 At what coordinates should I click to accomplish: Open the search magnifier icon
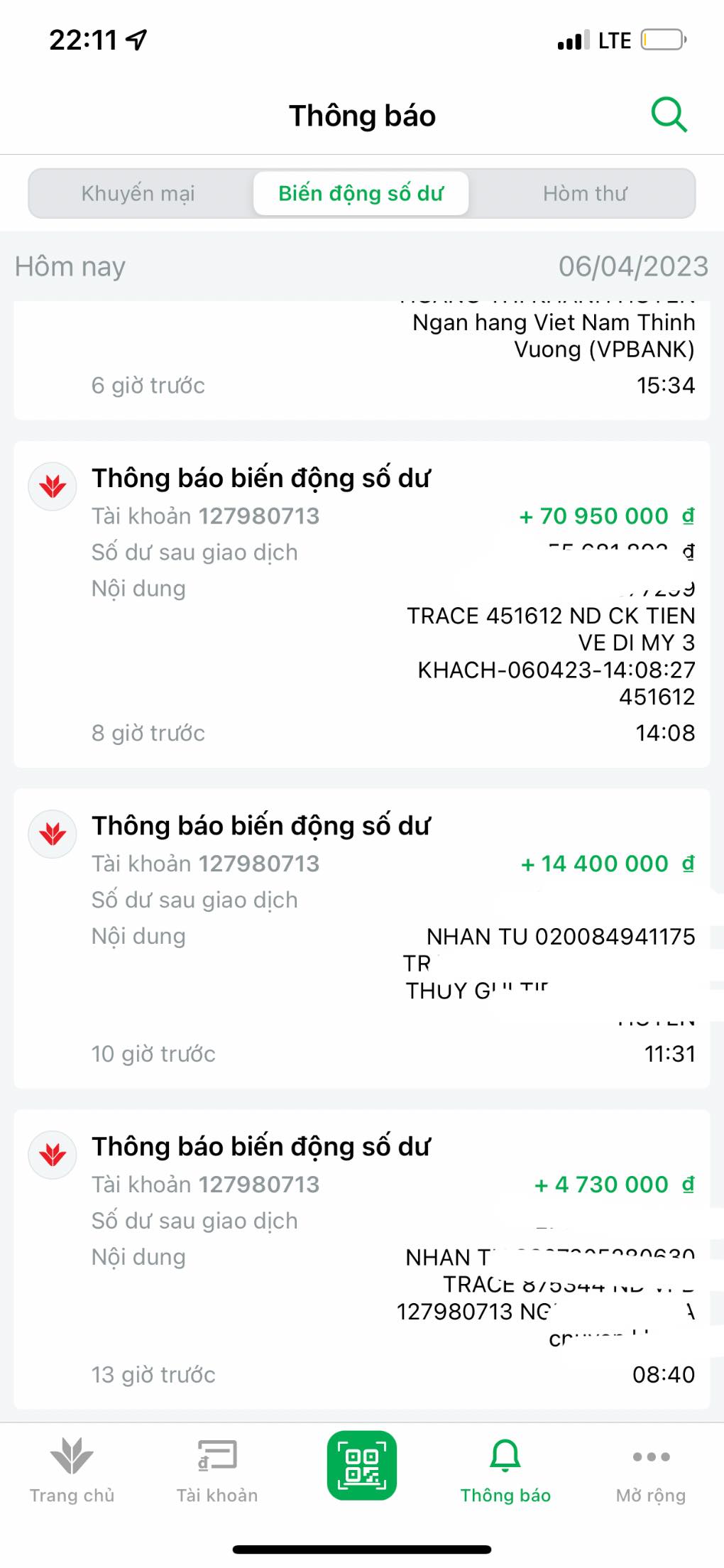pyautogui.click(x=669, y=114)
